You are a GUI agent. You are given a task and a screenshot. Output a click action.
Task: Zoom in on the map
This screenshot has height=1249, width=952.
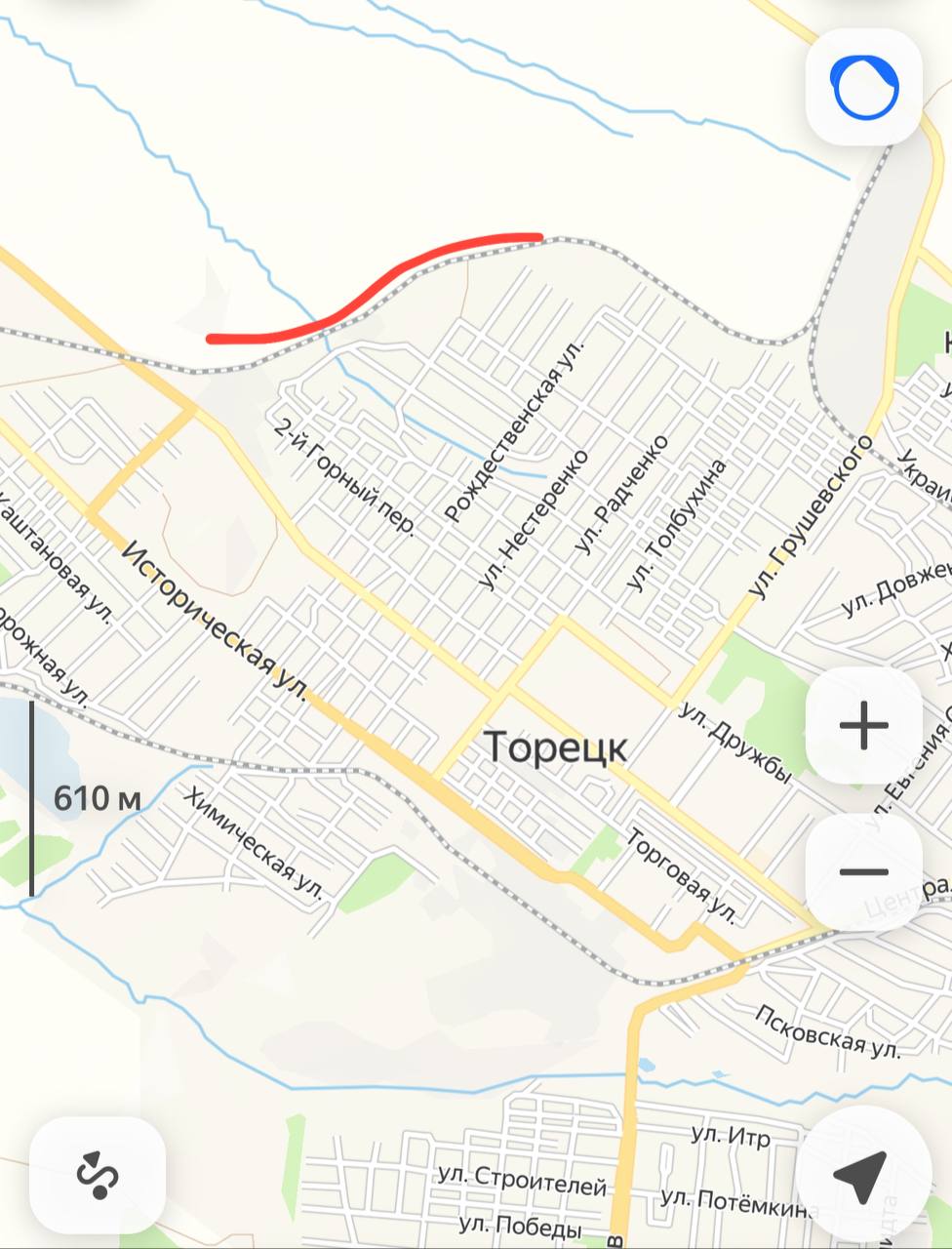[863, 726]
